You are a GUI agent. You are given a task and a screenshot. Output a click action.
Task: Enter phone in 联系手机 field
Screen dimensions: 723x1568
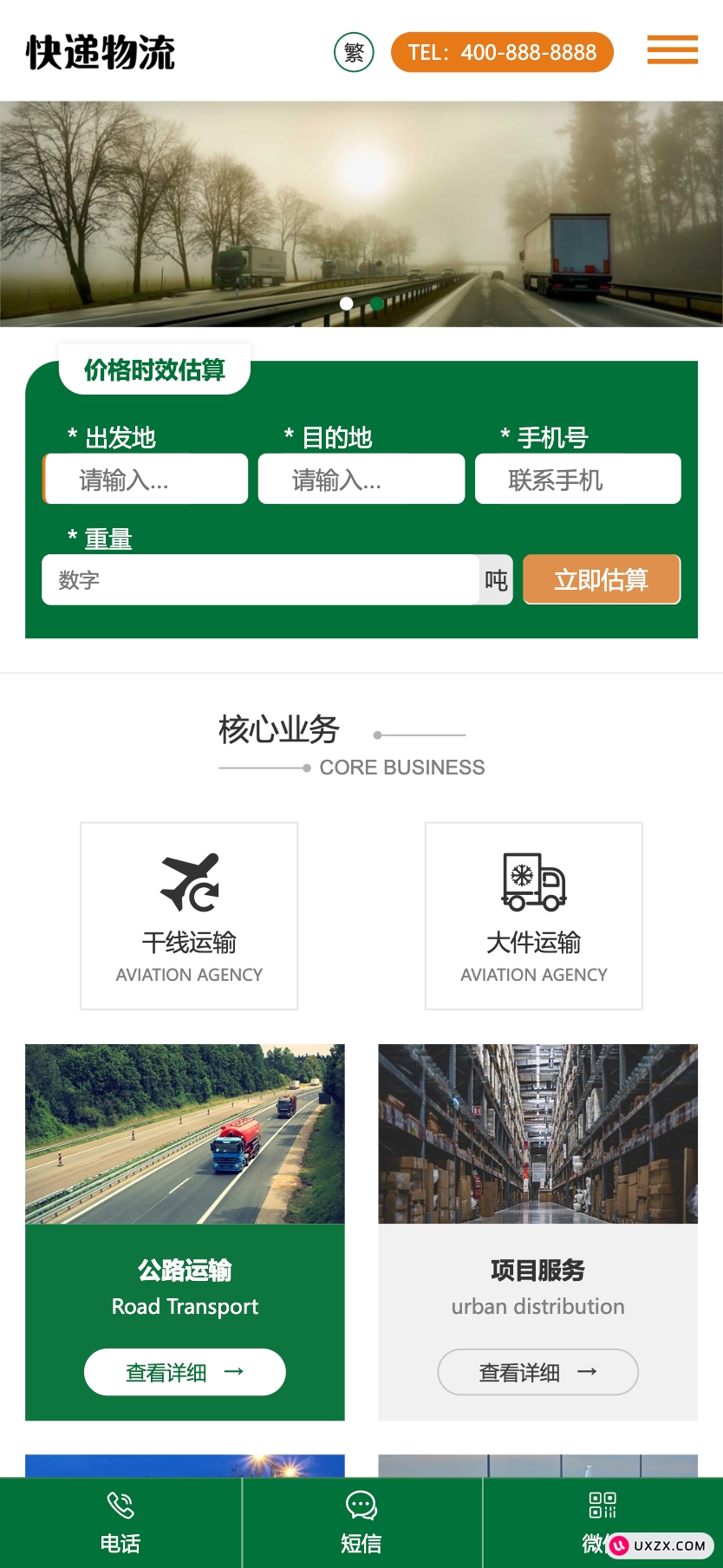pyautogui.click(x=577, y=479)
